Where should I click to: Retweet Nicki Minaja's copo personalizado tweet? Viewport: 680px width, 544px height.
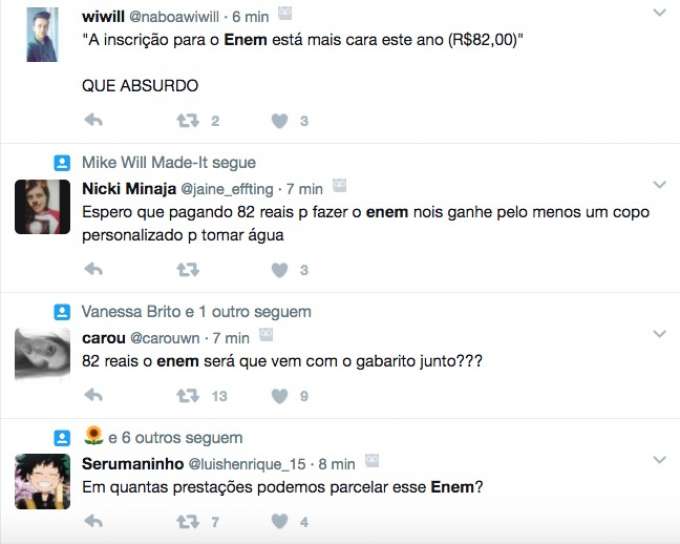186,270
